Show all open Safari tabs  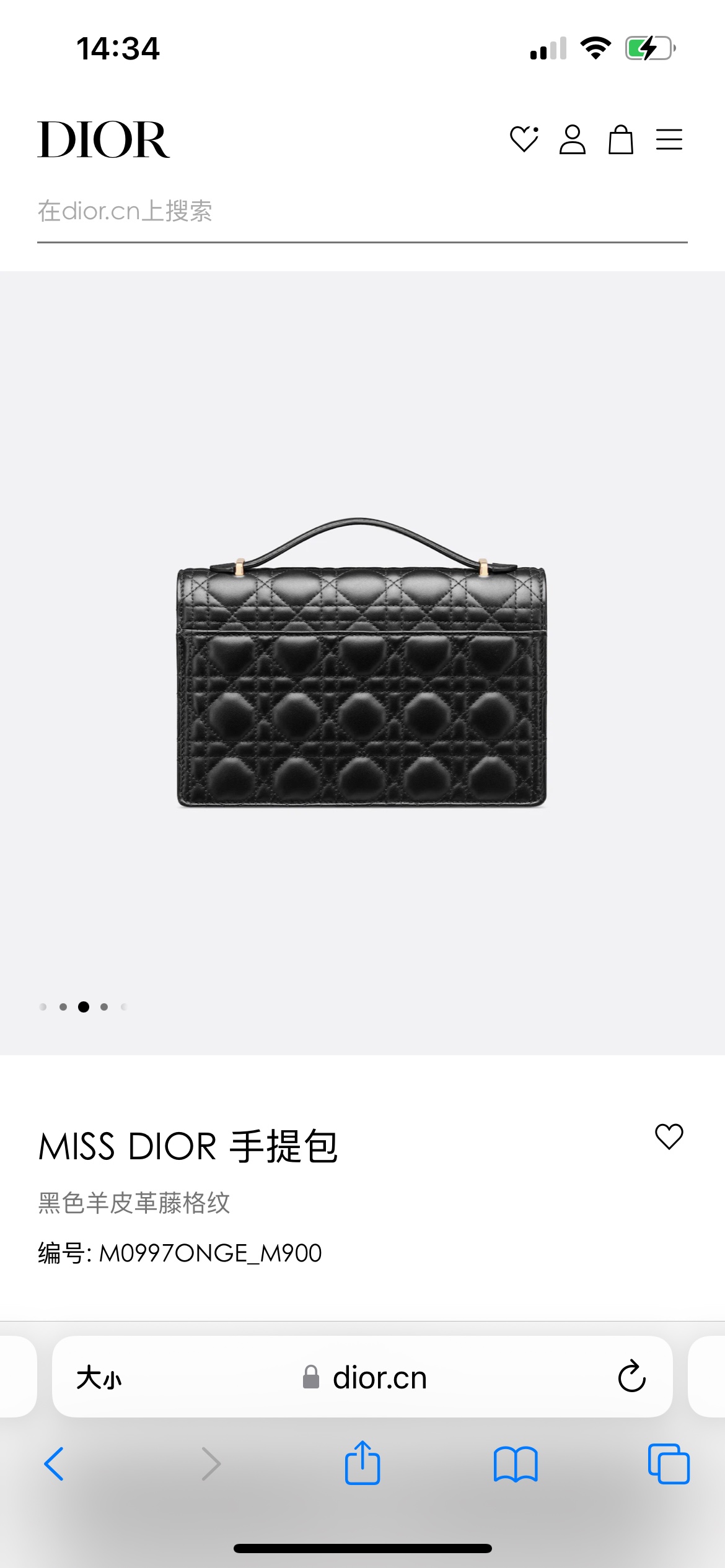point(669,1464)
